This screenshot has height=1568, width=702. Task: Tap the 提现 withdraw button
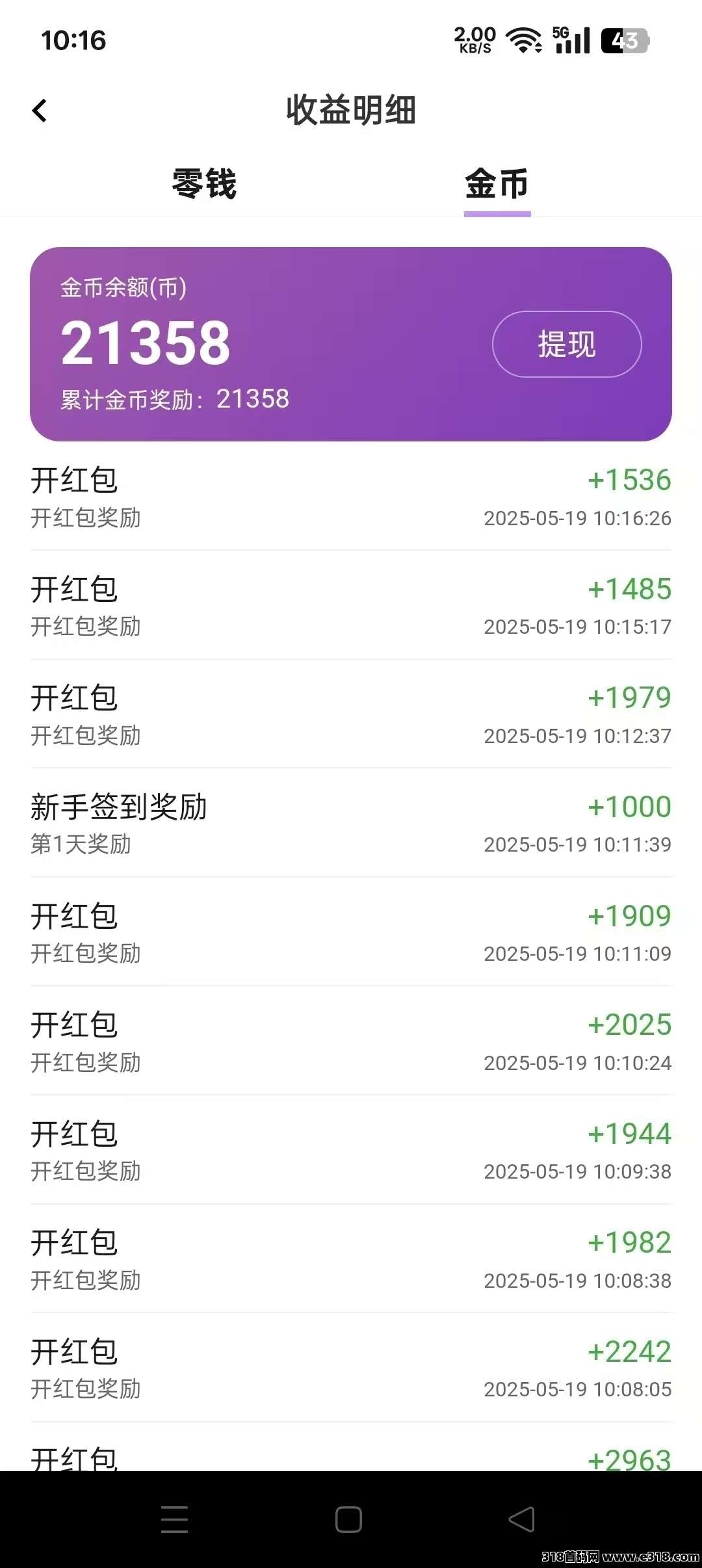pyautogui.click(x=567, y=344)
